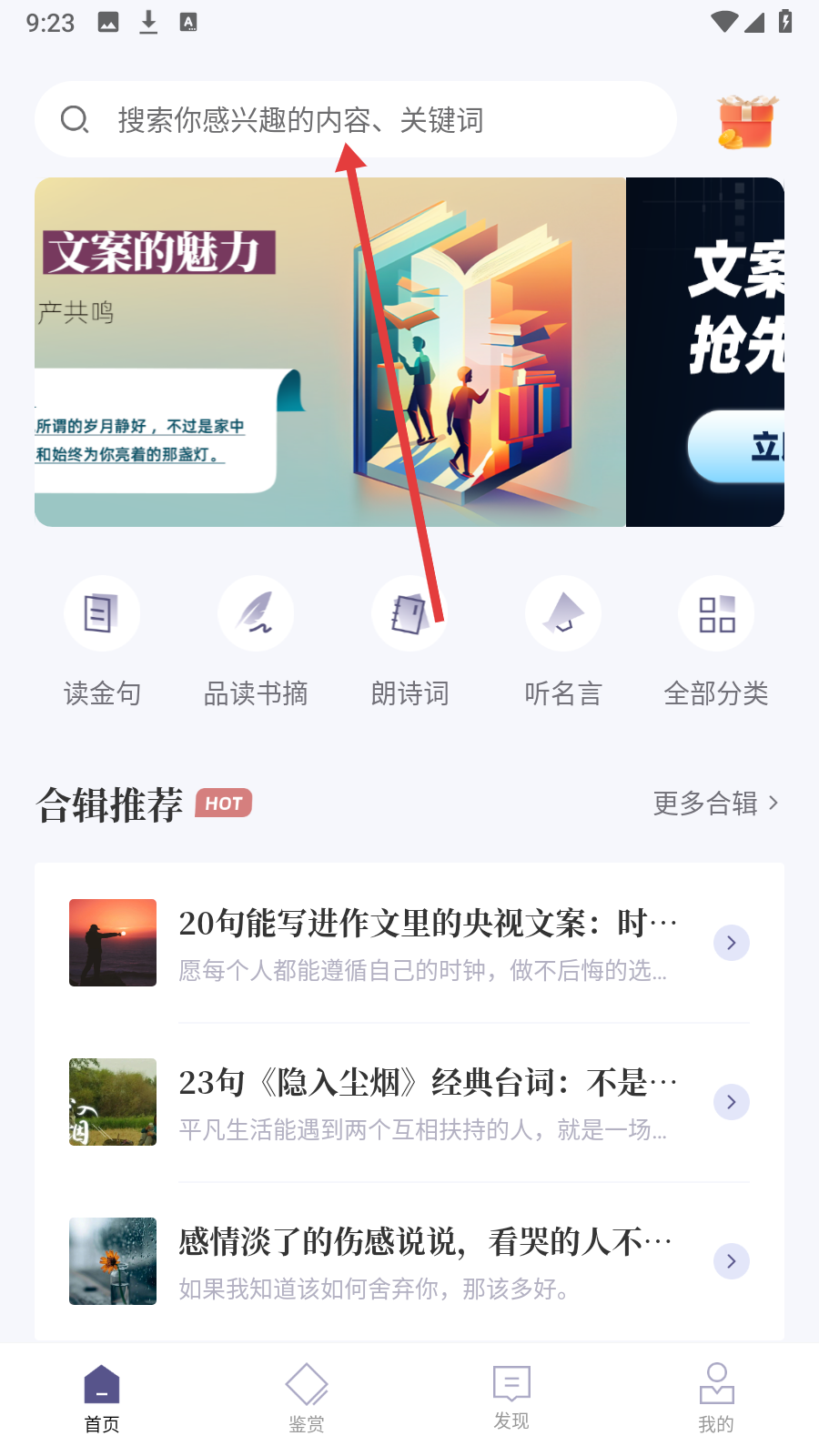This screenshot has width=819, height=1456.
Task: Open the search box for content keywords
Action: point(355,119)
